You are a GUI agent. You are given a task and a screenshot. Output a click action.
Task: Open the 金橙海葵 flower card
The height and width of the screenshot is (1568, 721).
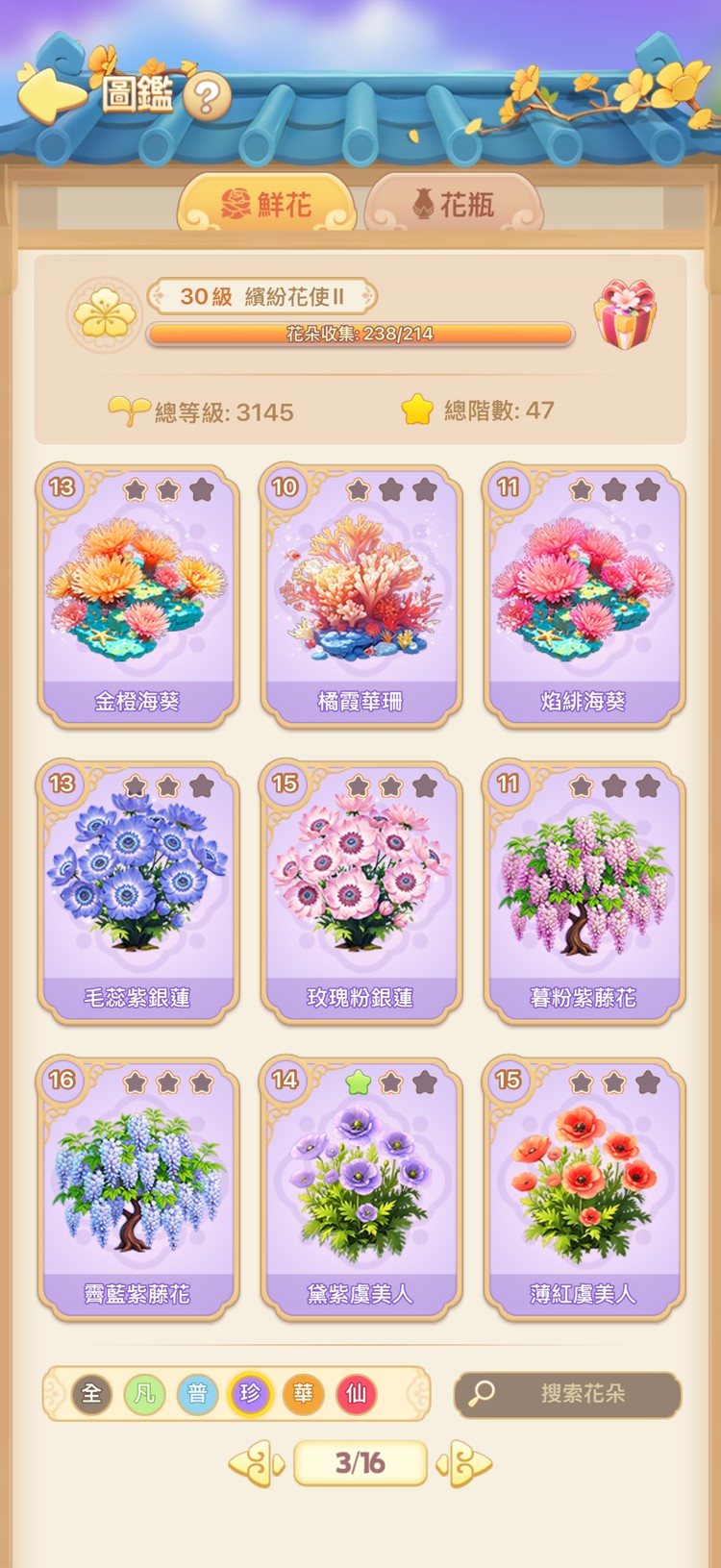coord(137,596)
